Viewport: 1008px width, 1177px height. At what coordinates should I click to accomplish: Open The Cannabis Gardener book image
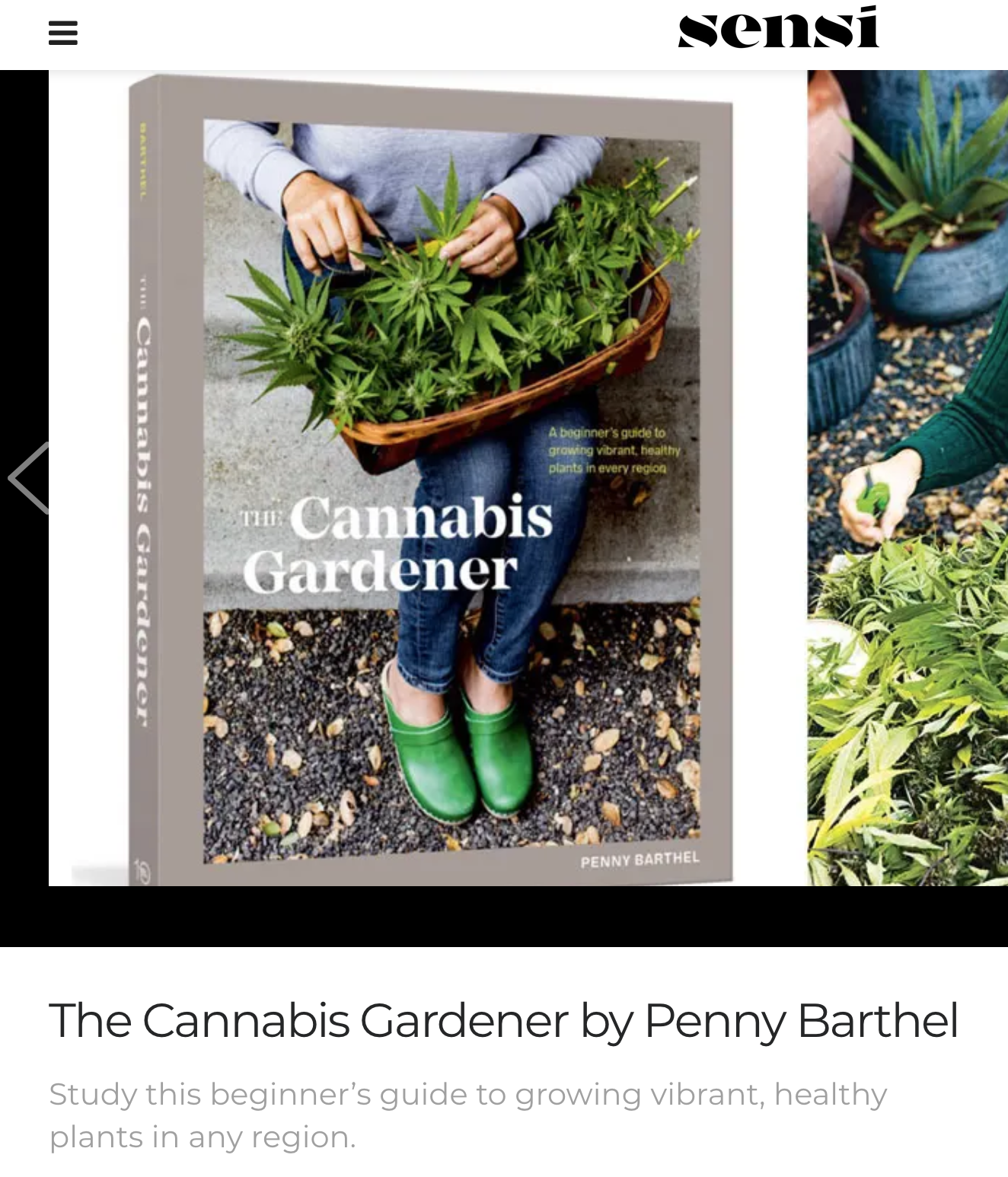point(428,478)
